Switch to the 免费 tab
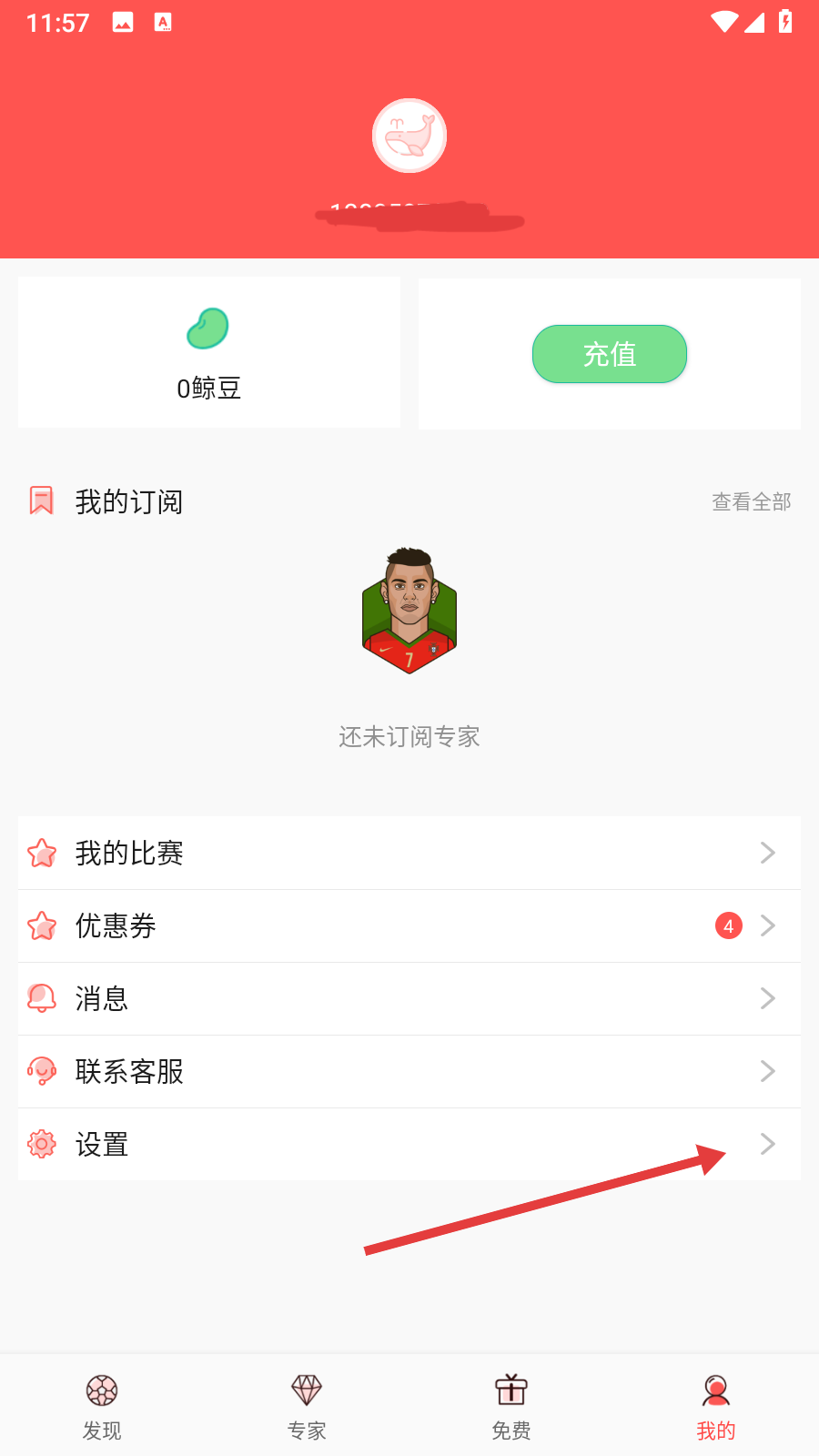Screen dimensions: 819x1456 511,1406
